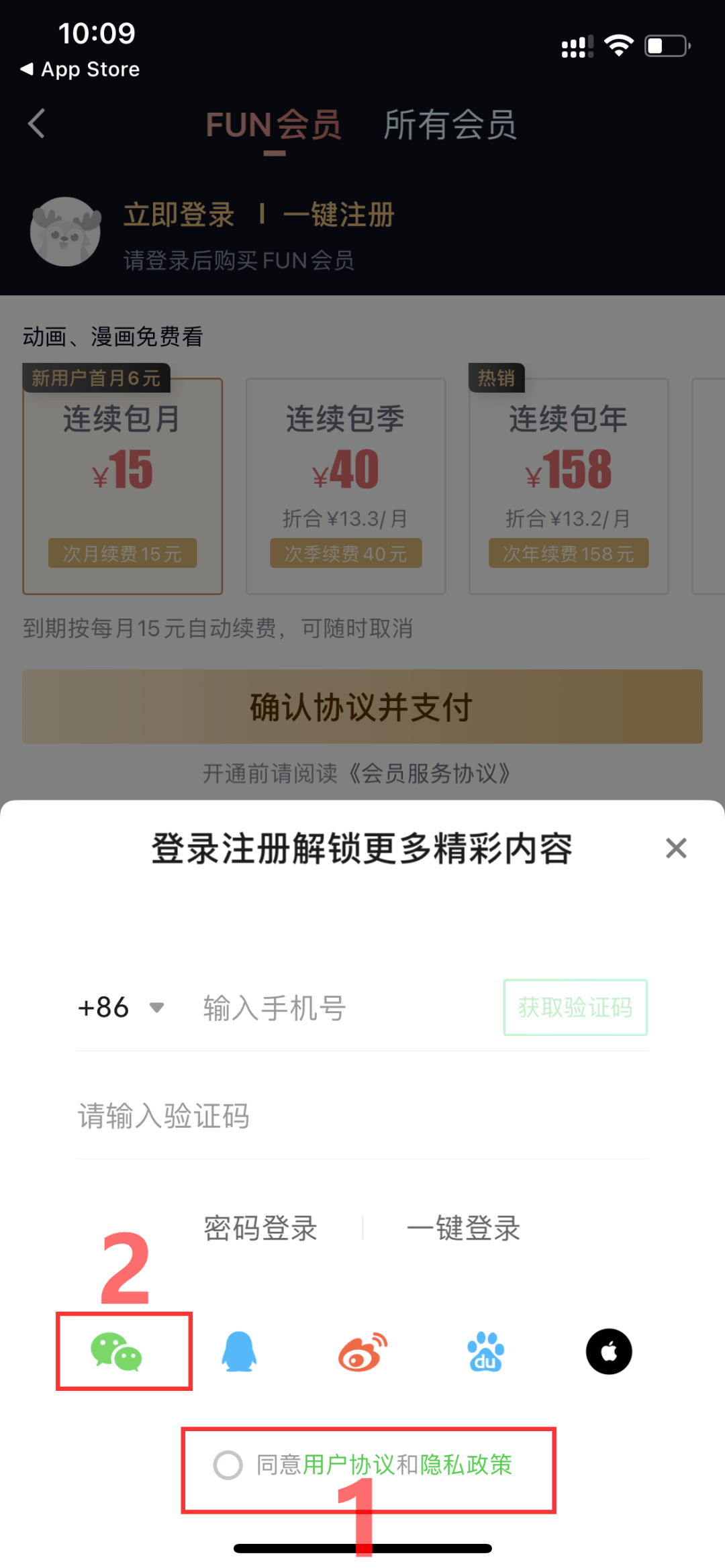Tap the 输入手机号 phone number field

pos(273,1007)
